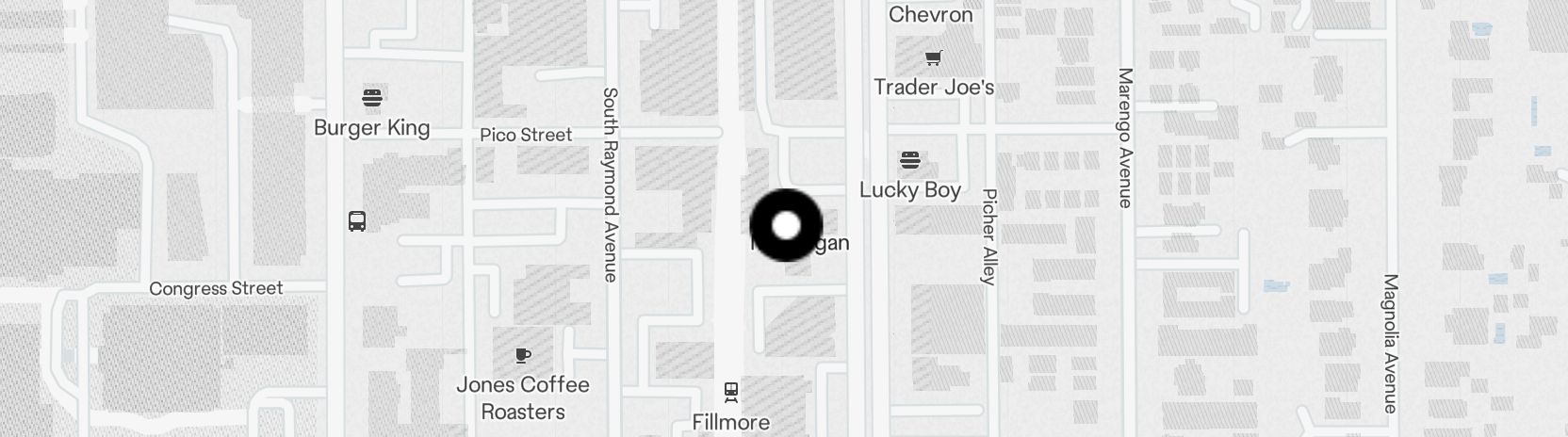Screen dimensions: 1568x437
Task: Select the Lucky Boy restaurant marker
Action: 909,160
